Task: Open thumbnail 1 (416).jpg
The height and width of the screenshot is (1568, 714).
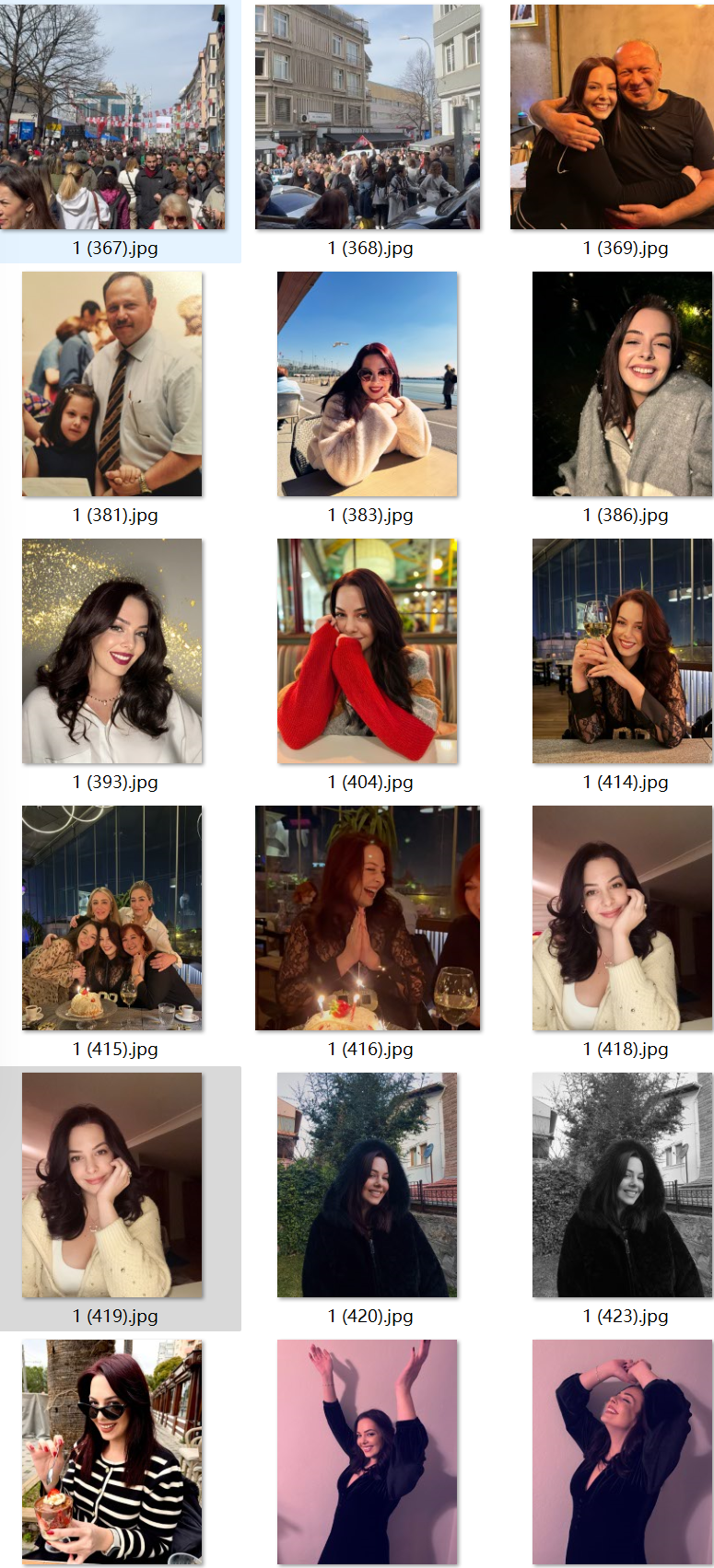Action: coord(368,918)
